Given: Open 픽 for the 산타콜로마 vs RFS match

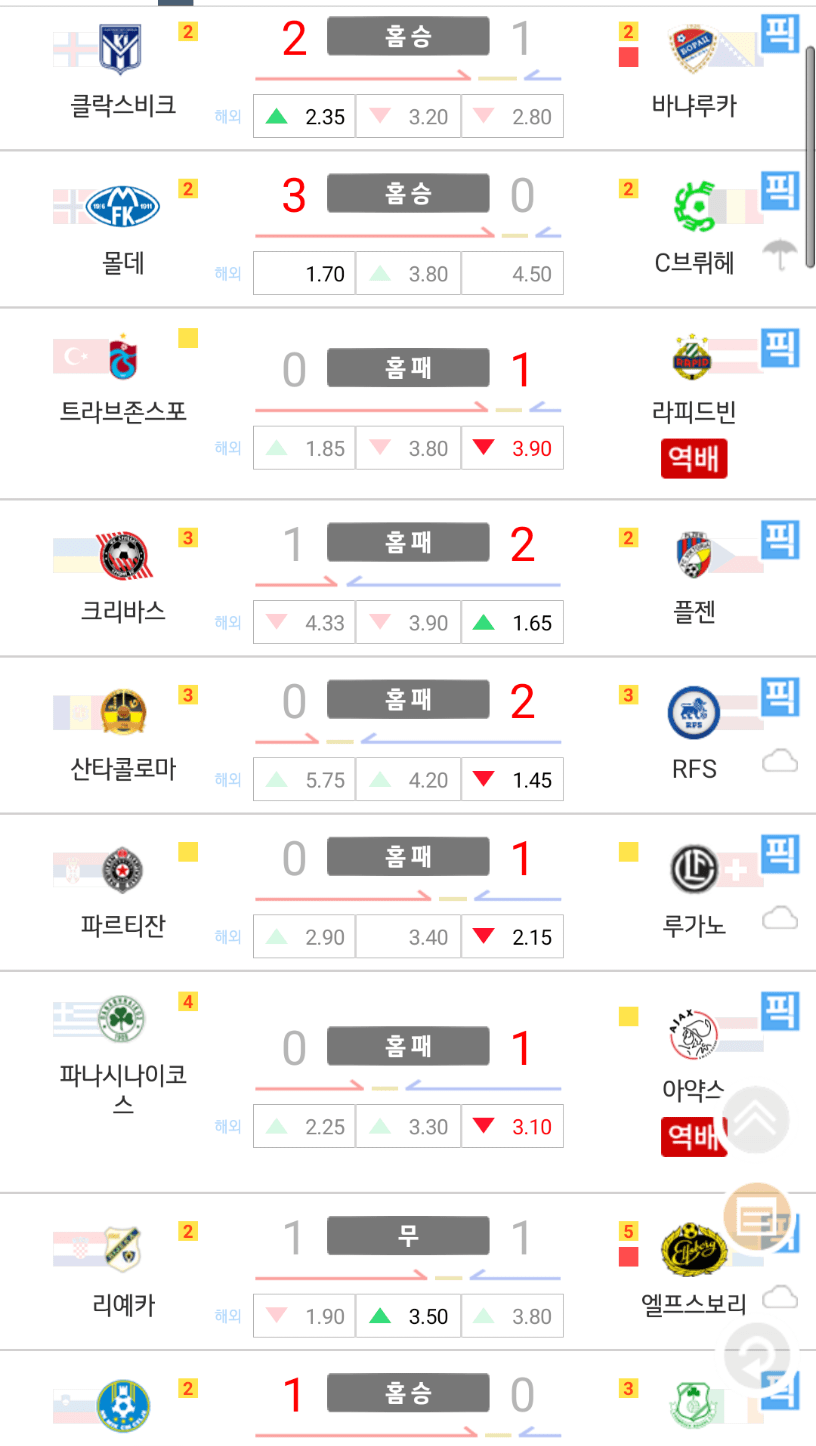Looking at the screenshot, I should pos(780,697).
